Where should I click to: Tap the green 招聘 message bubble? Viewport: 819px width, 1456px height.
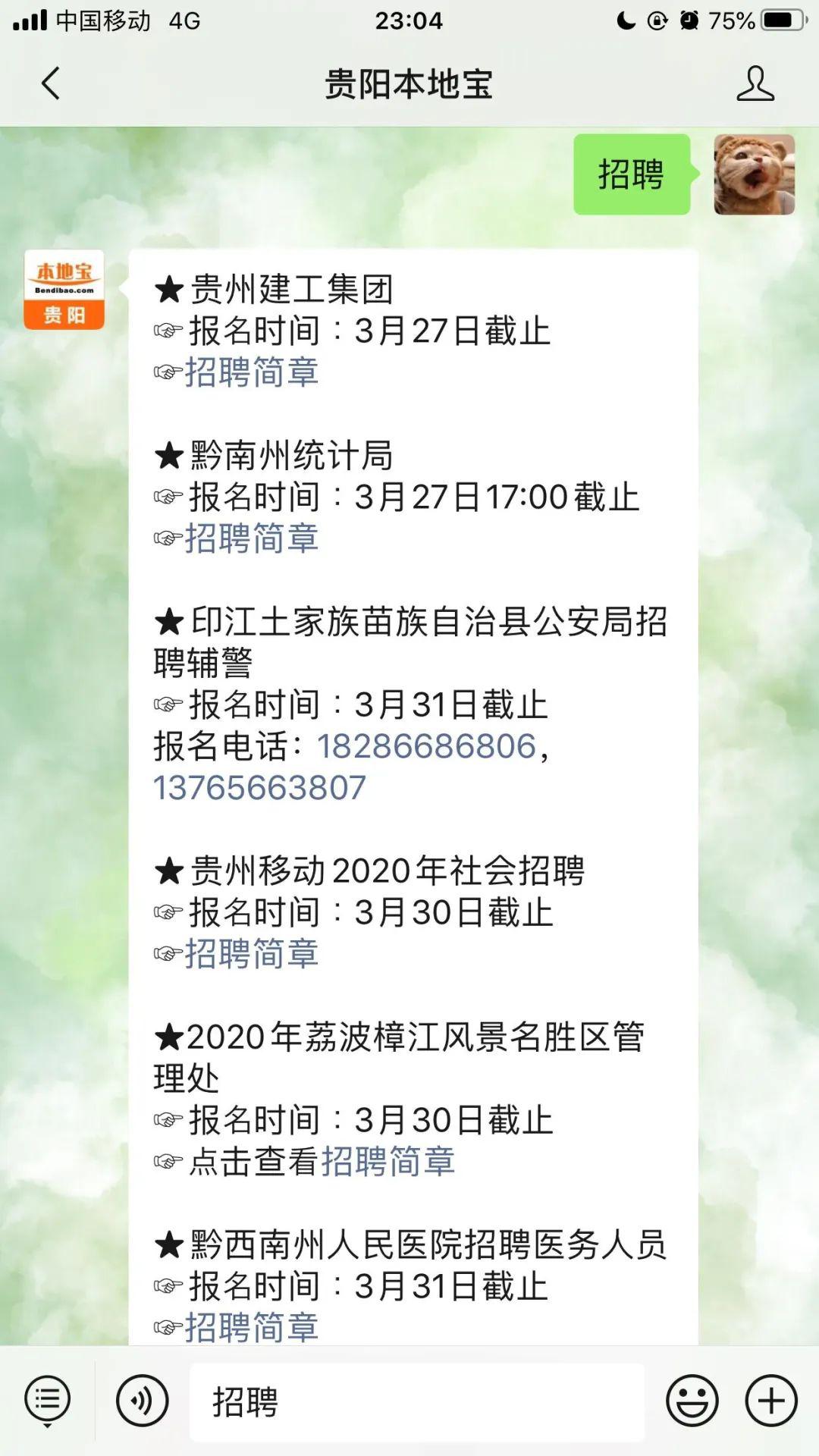click(x=632, y=176)
